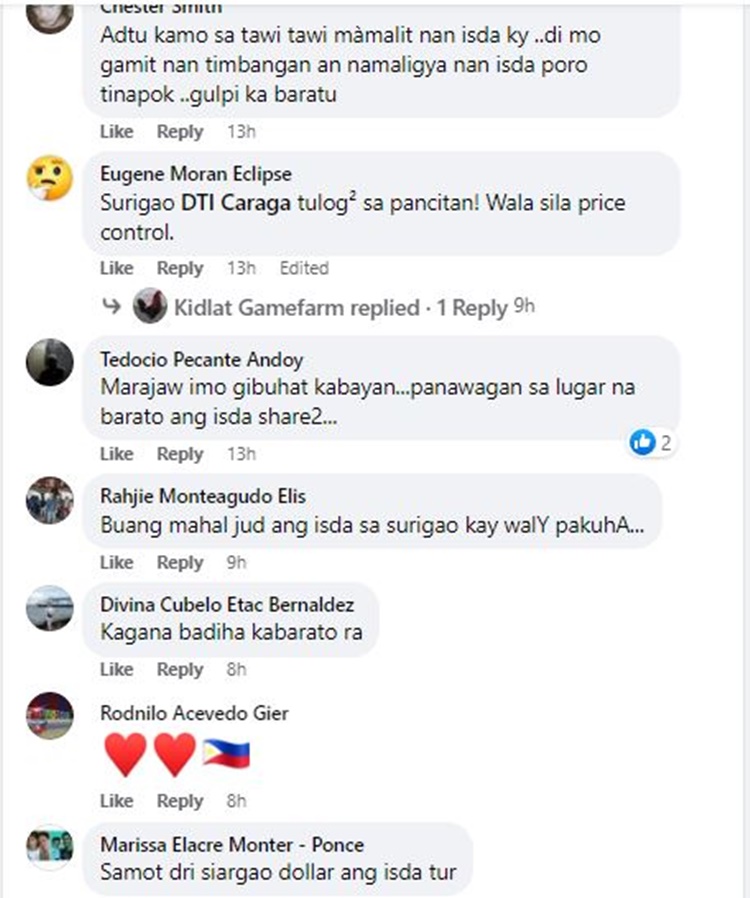
Task: Like Eugene Moran Eclipse's comment
Action: click(x=116, y=268)
